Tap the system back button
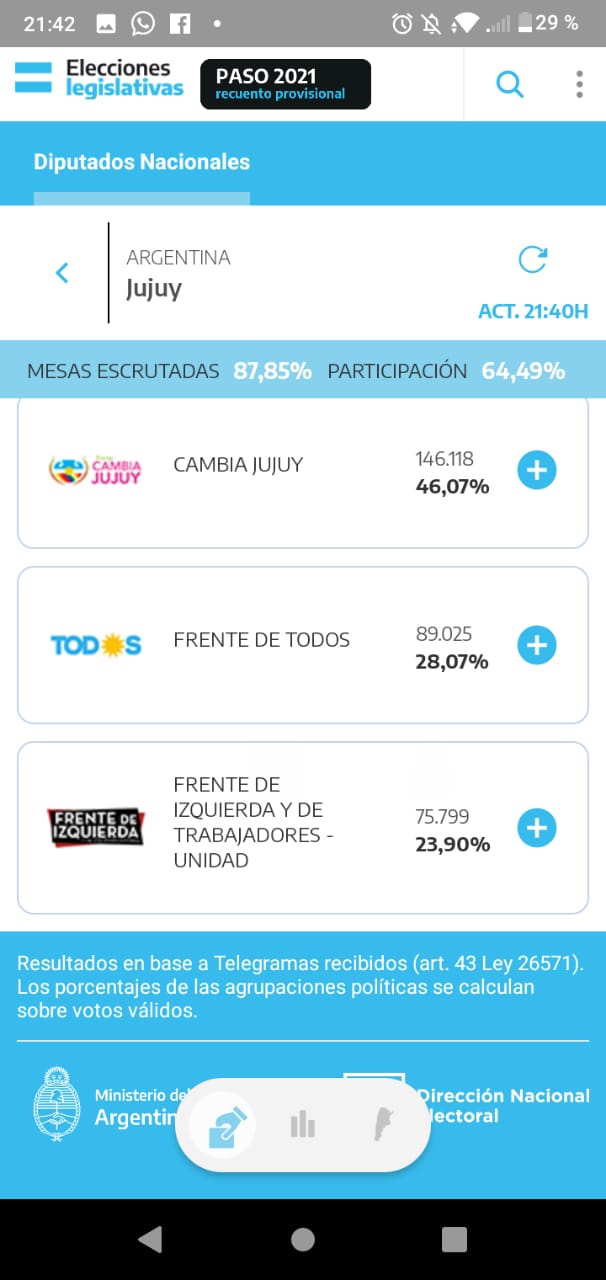606x1280 pixels. [x=151, y=1240]
